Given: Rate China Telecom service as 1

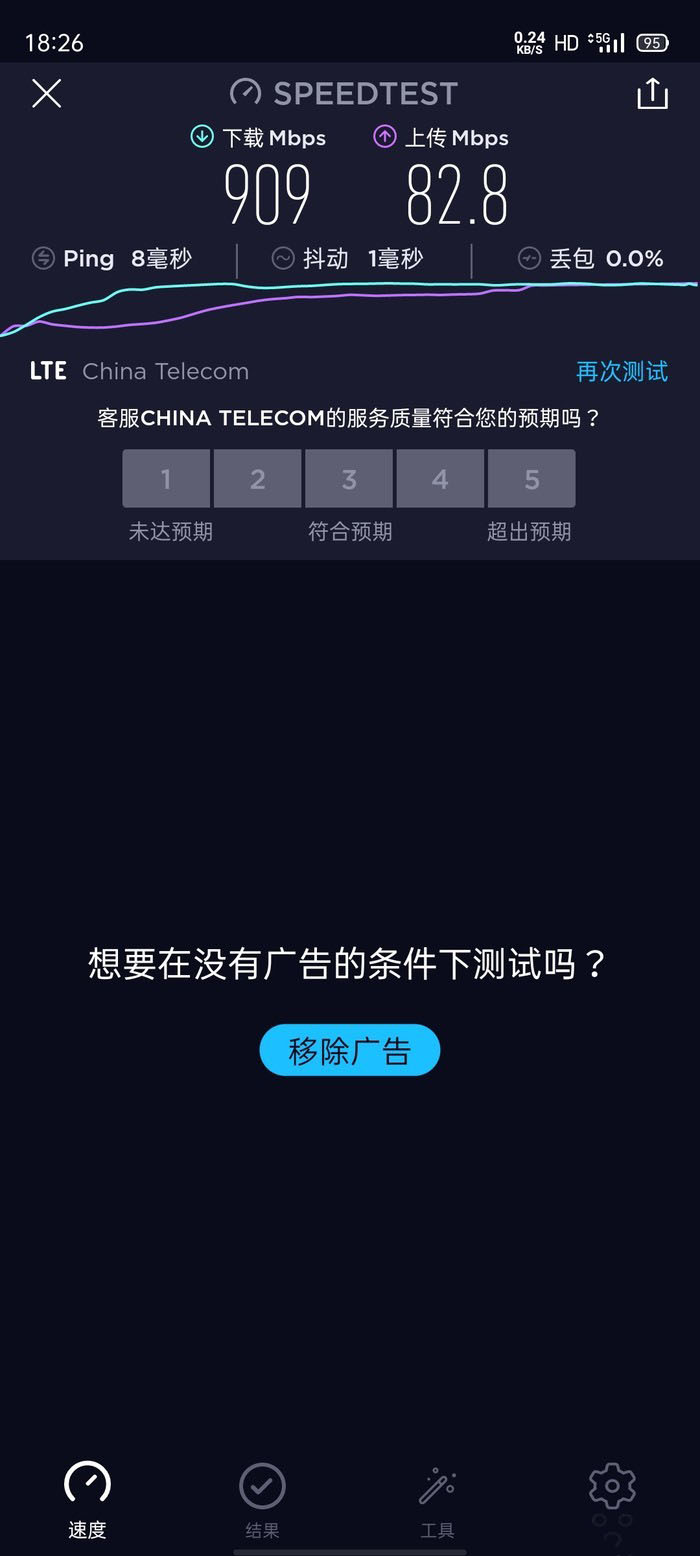Looking at the screenshot, I should pyautogui.click(x=166, y=479).
